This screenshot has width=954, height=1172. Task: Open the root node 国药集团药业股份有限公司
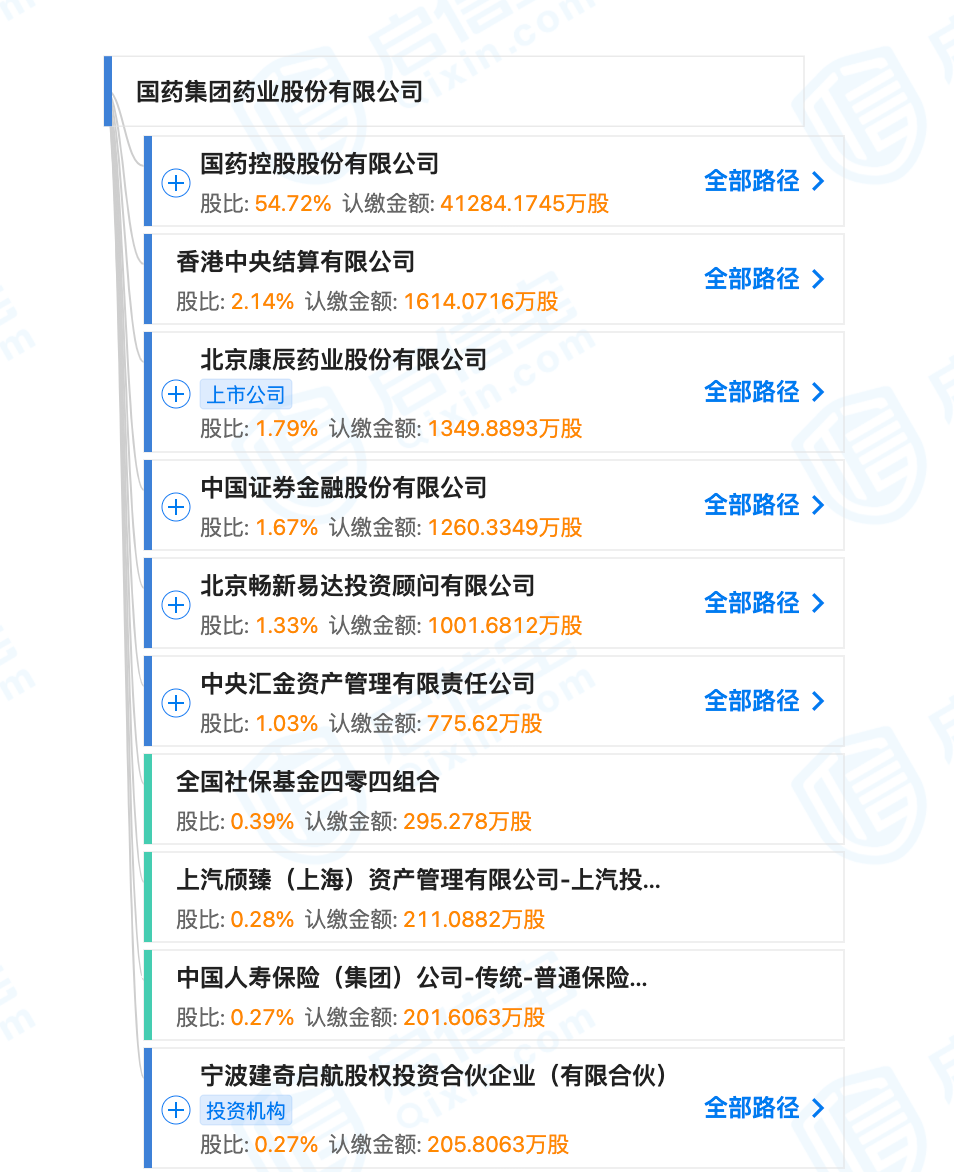coord(280,92)
